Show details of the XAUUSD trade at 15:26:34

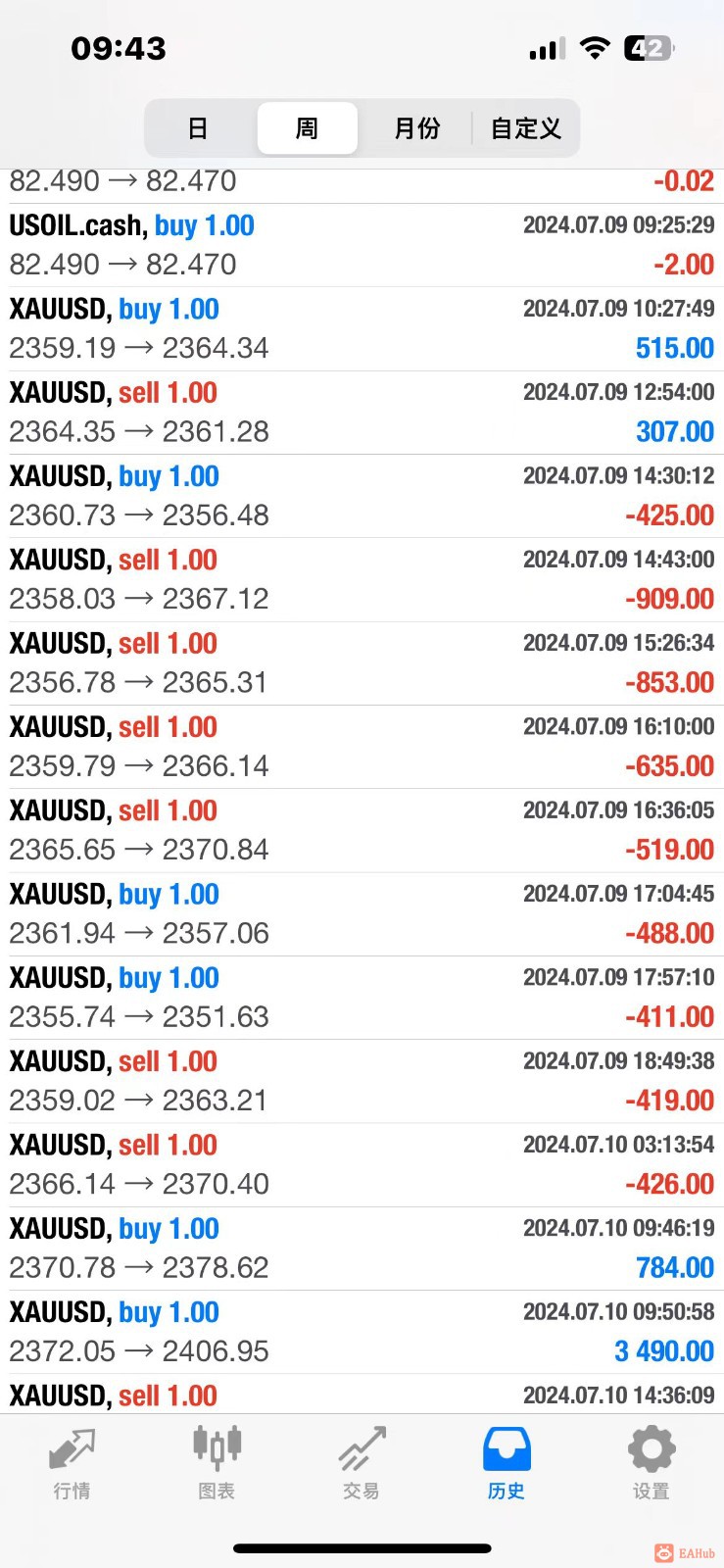coord(362,663)
